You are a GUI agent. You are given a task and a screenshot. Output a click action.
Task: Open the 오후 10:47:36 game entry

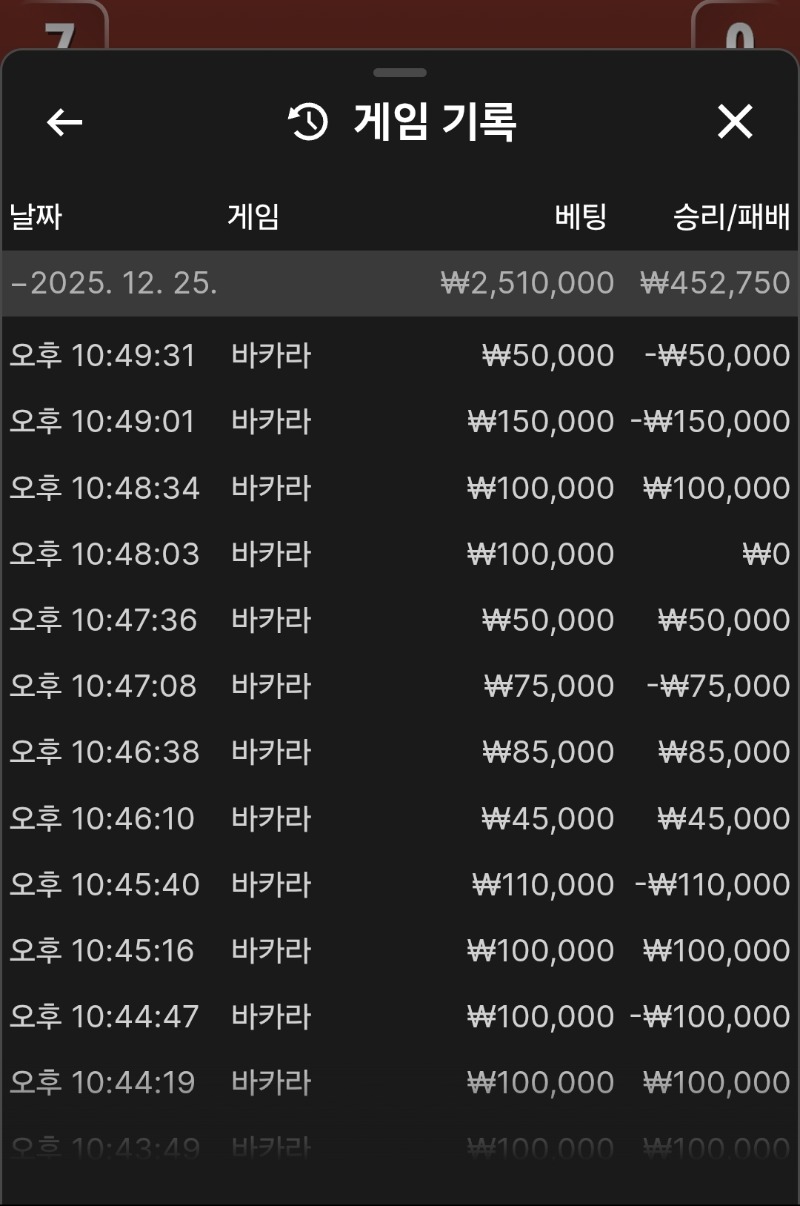click(x=400, y=620)
